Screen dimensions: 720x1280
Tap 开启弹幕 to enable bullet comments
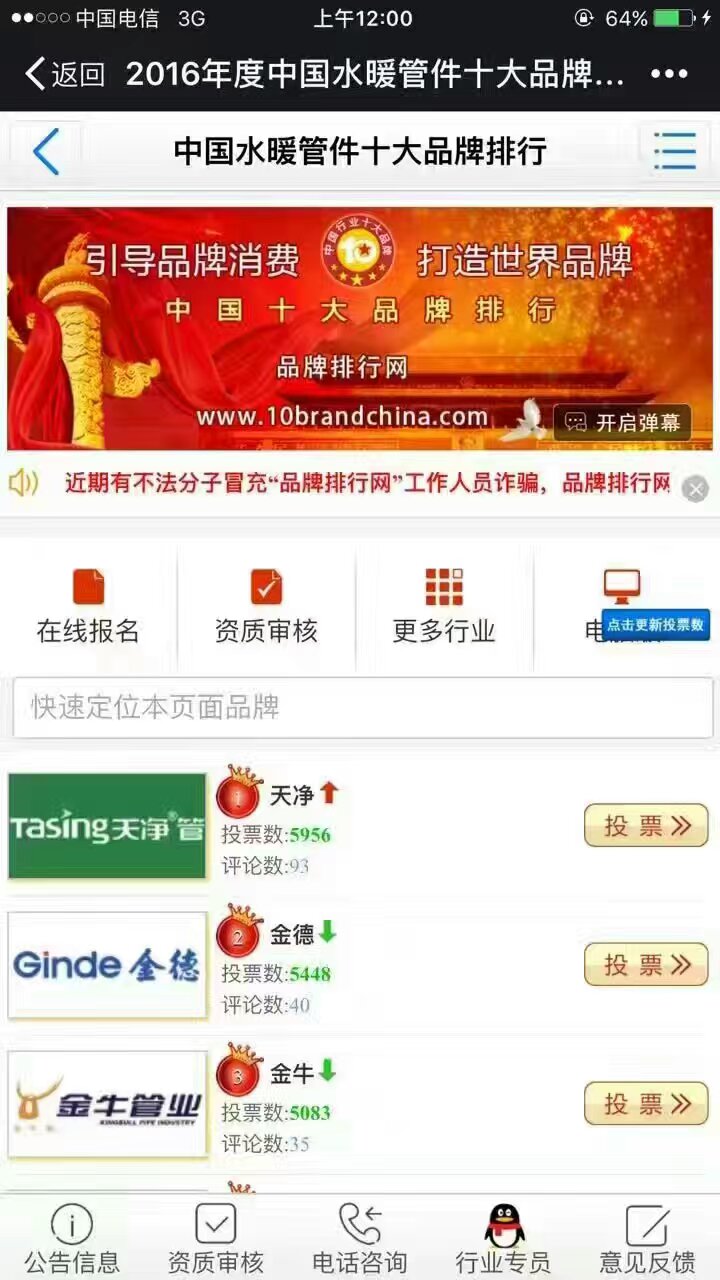tap(623, 422)
